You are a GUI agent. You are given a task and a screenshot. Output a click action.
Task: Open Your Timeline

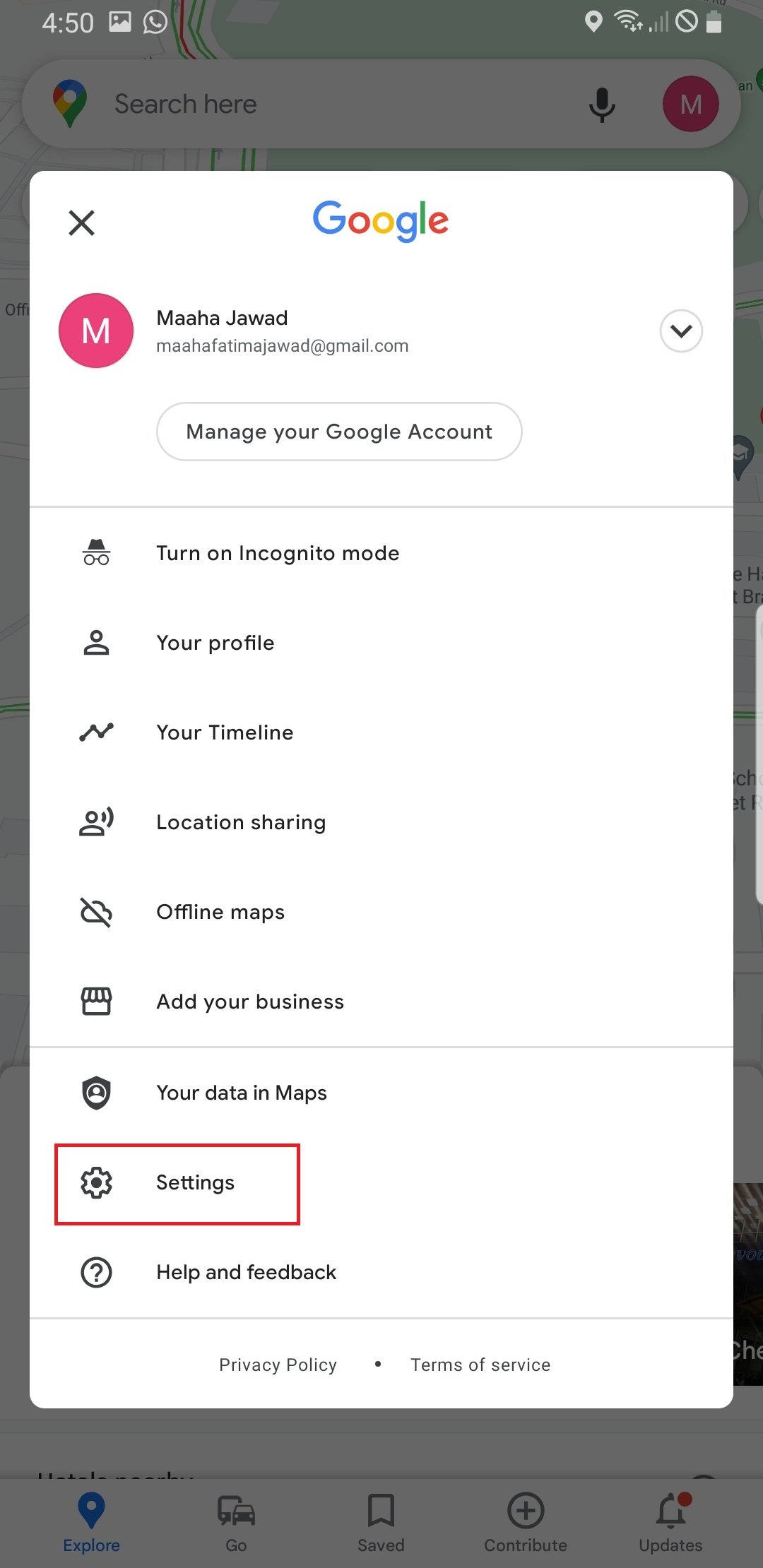(381, 732)
